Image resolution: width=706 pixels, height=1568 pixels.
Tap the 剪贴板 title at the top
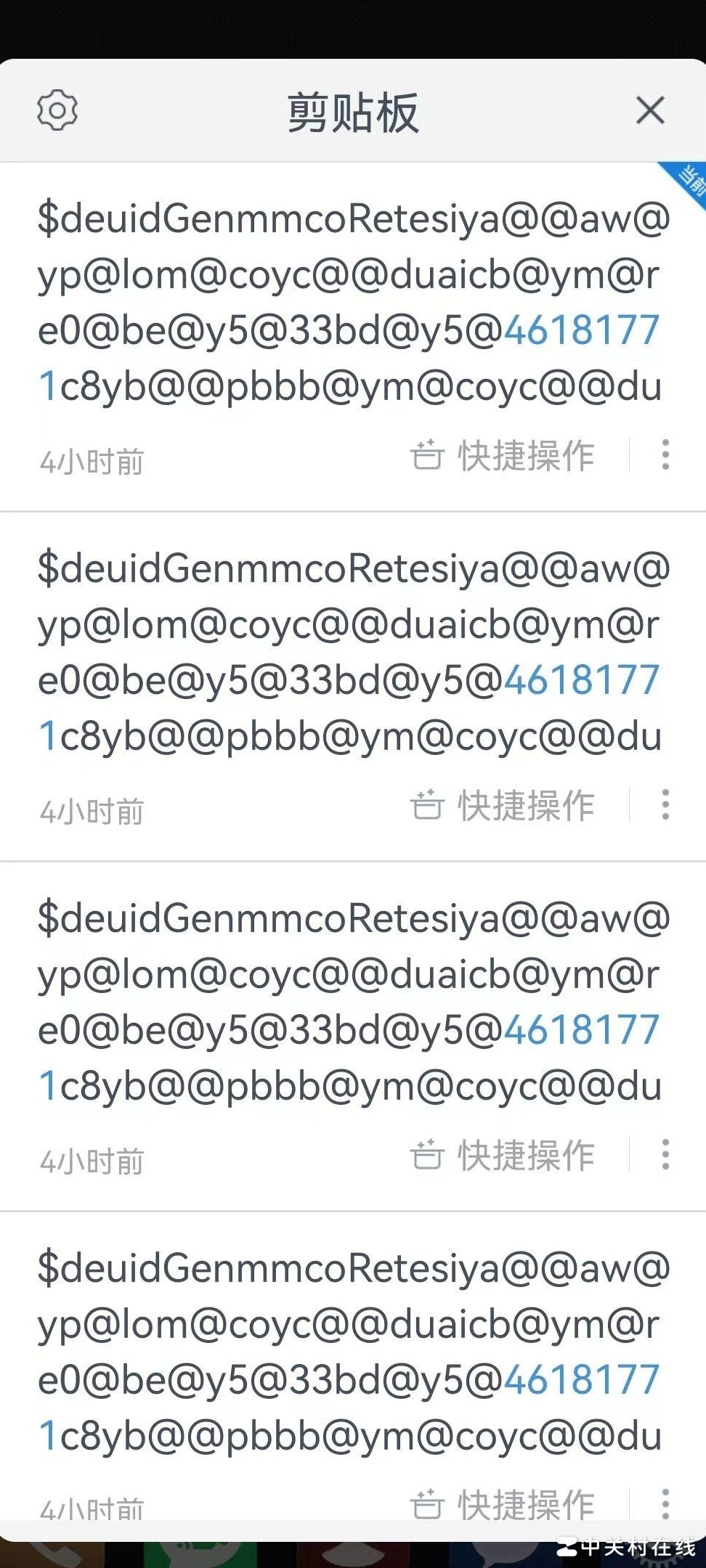(353, 110)
